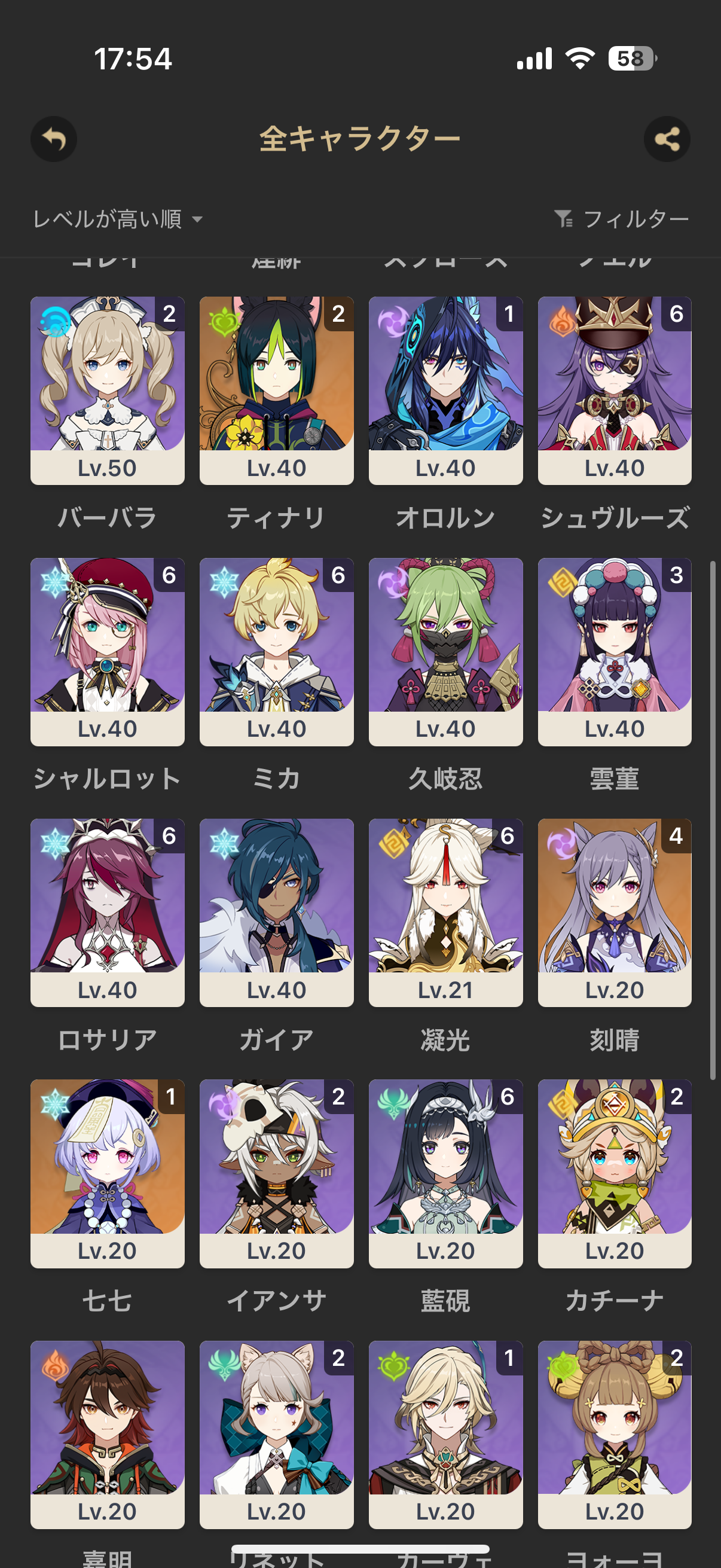
Task: View 久岐忍 character details
Action: pyautogui.click(x=445, y=651)
